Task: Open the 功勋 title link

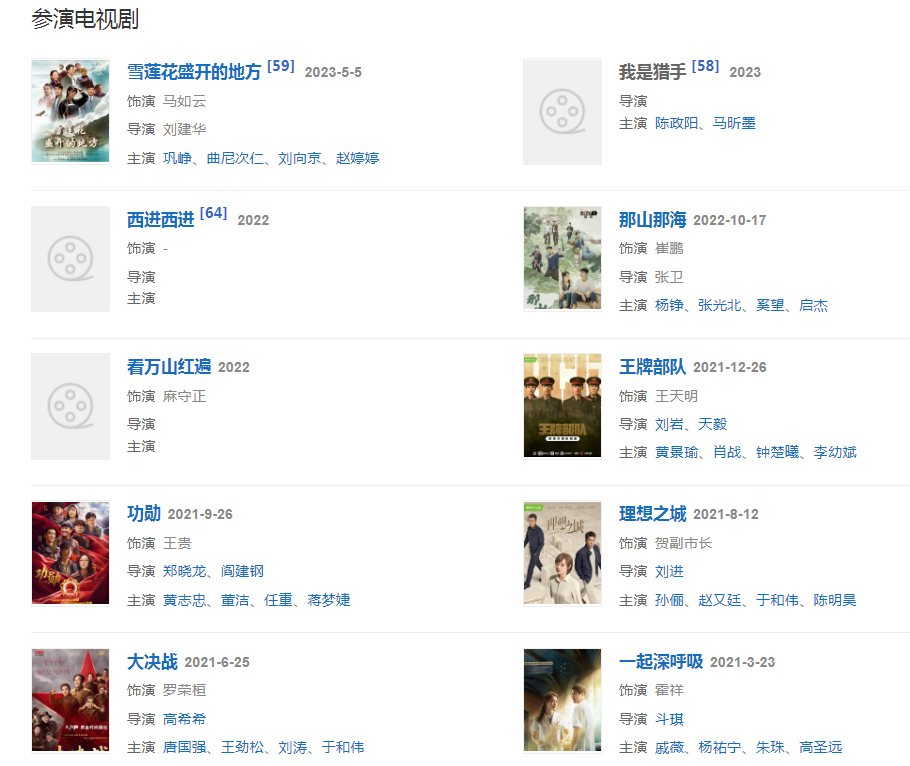Action: click(x=144, y=514)
